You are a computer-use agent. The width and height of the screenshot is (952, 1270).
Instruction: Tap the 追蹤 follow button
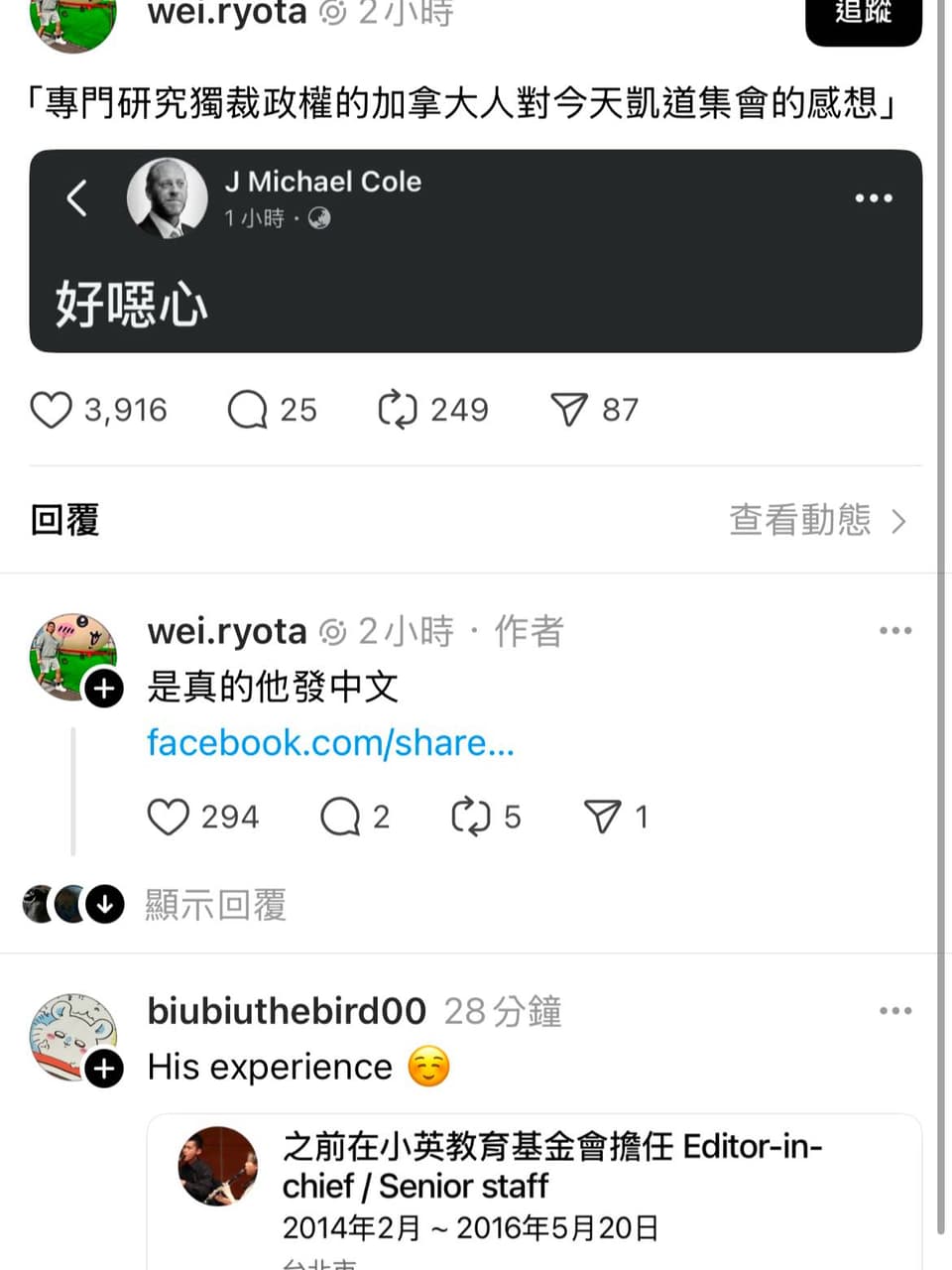[x=863, y=17]
